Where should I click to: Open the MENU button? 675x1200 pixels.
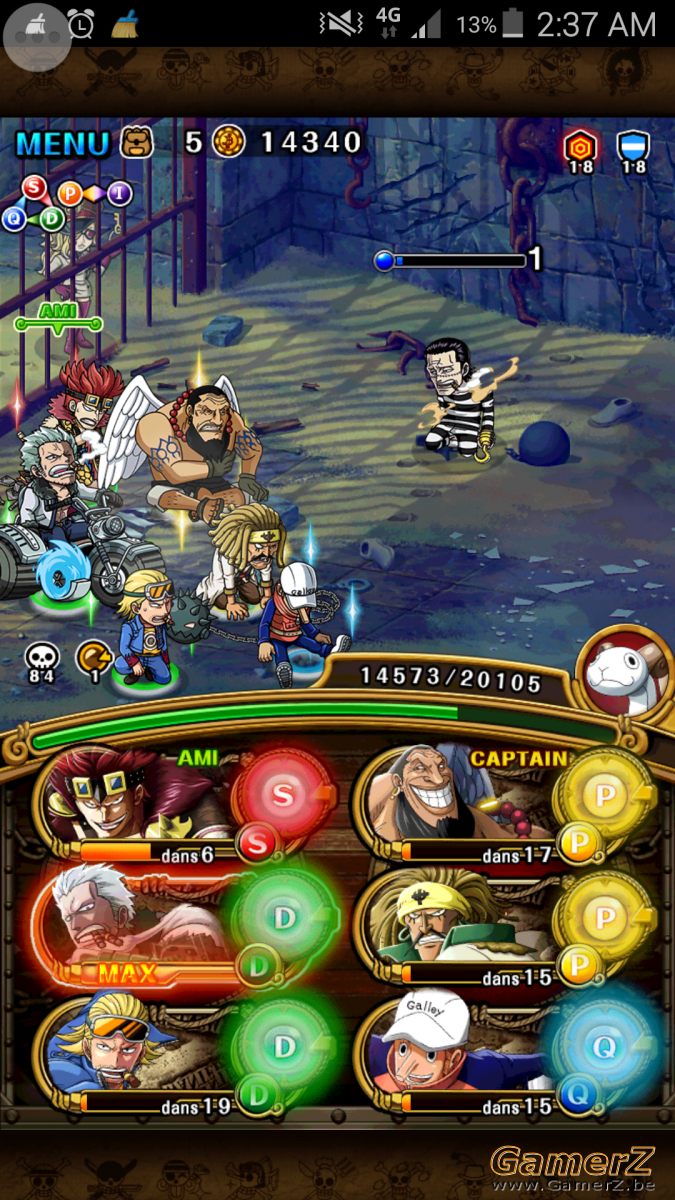(62, 143)
